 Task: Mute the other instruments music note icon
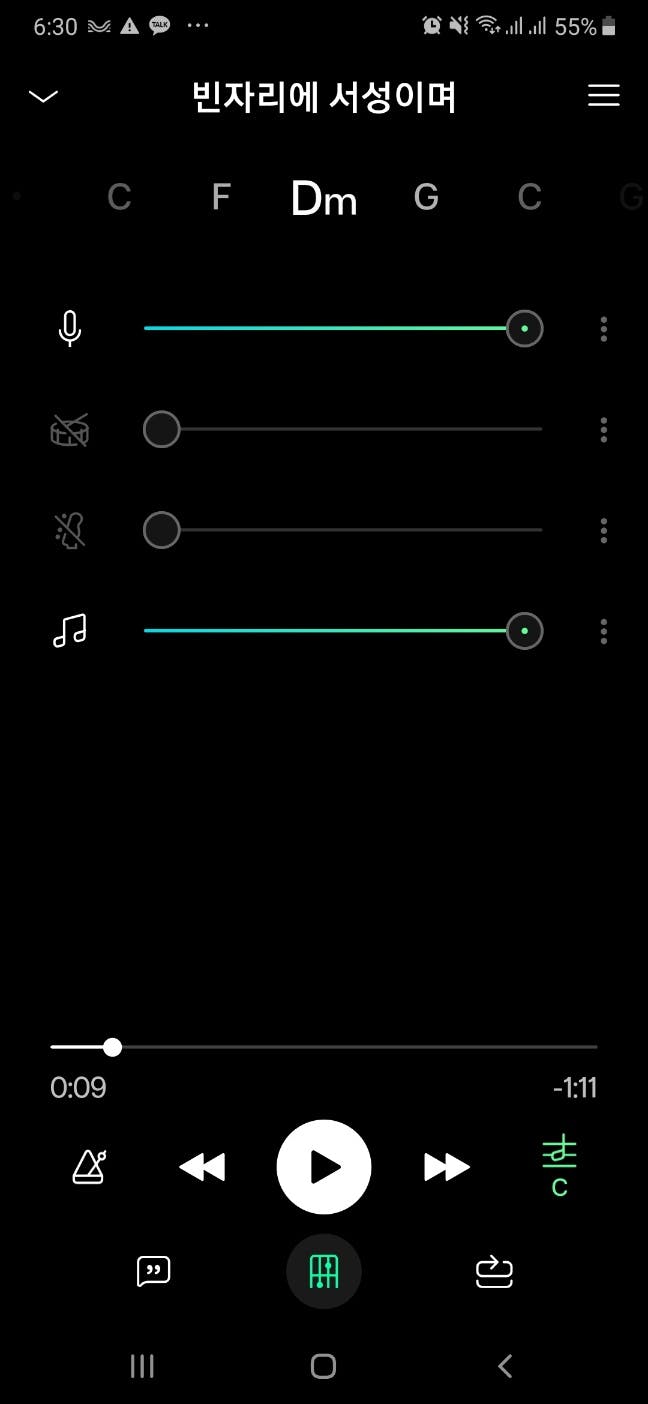[x=70, y=631]
